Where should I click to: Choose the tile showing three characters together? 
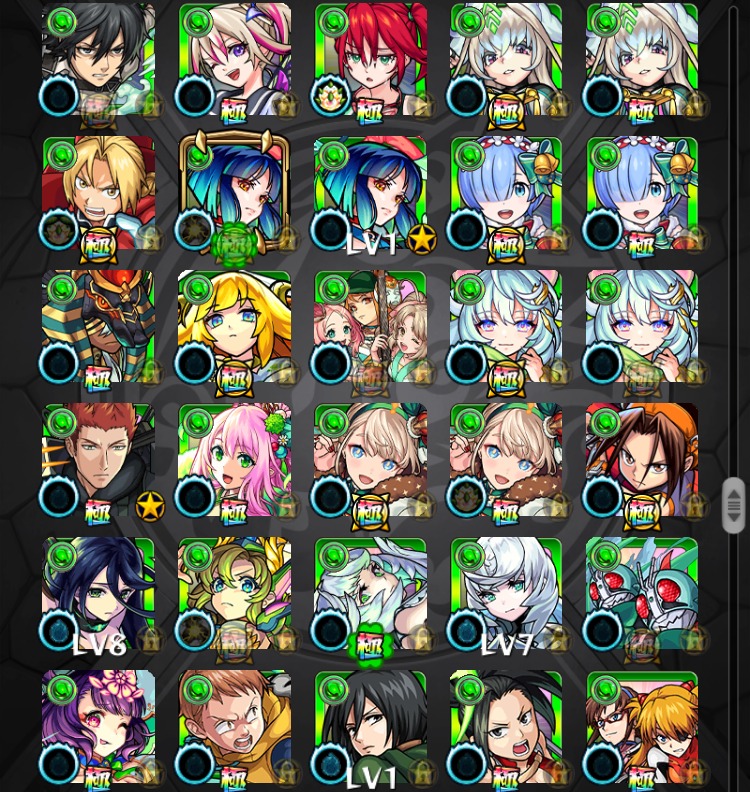(370, 327)
